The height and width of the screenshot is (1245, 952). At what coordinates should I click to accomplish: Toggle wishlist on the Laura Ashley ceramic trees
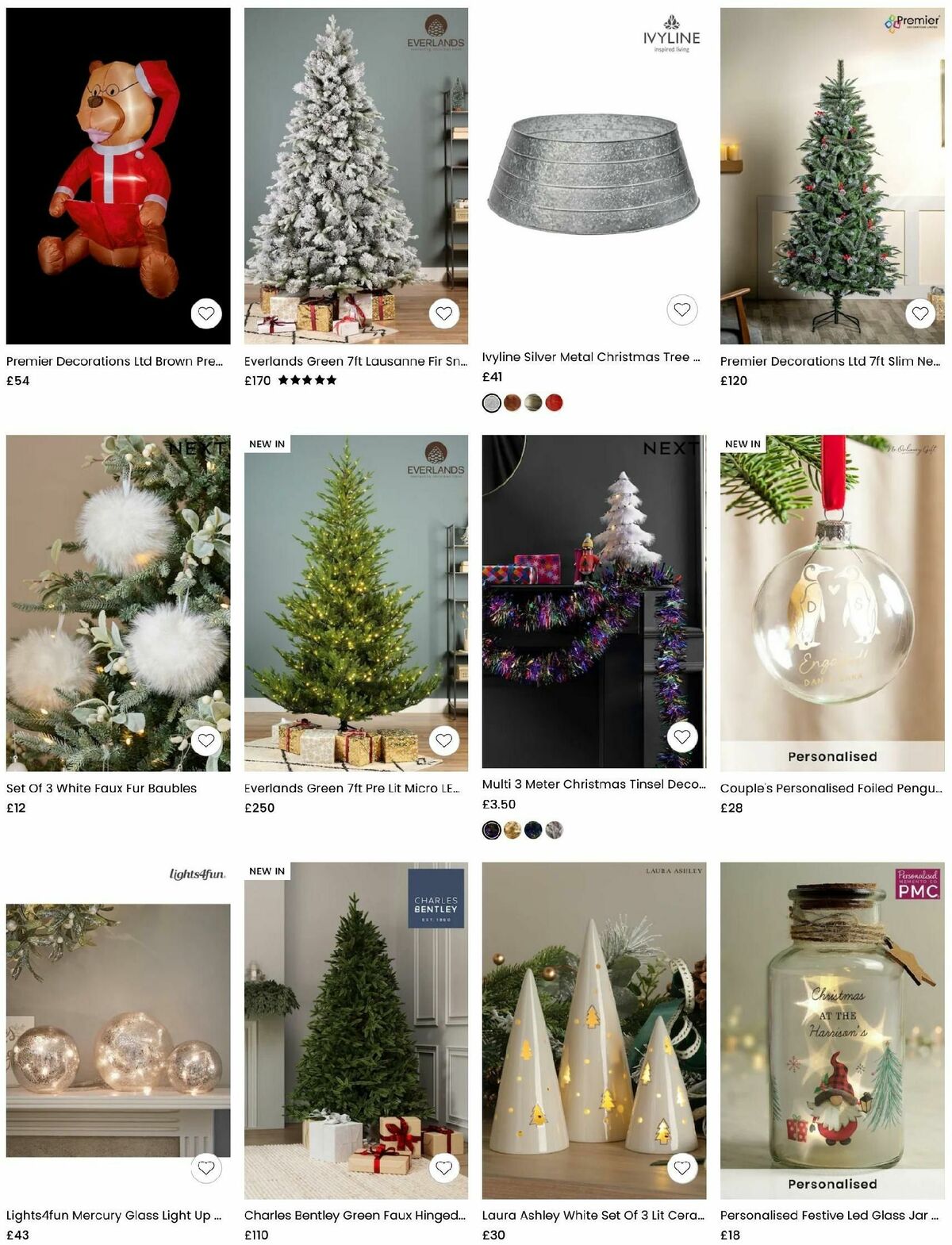(x=682, y=1166)
